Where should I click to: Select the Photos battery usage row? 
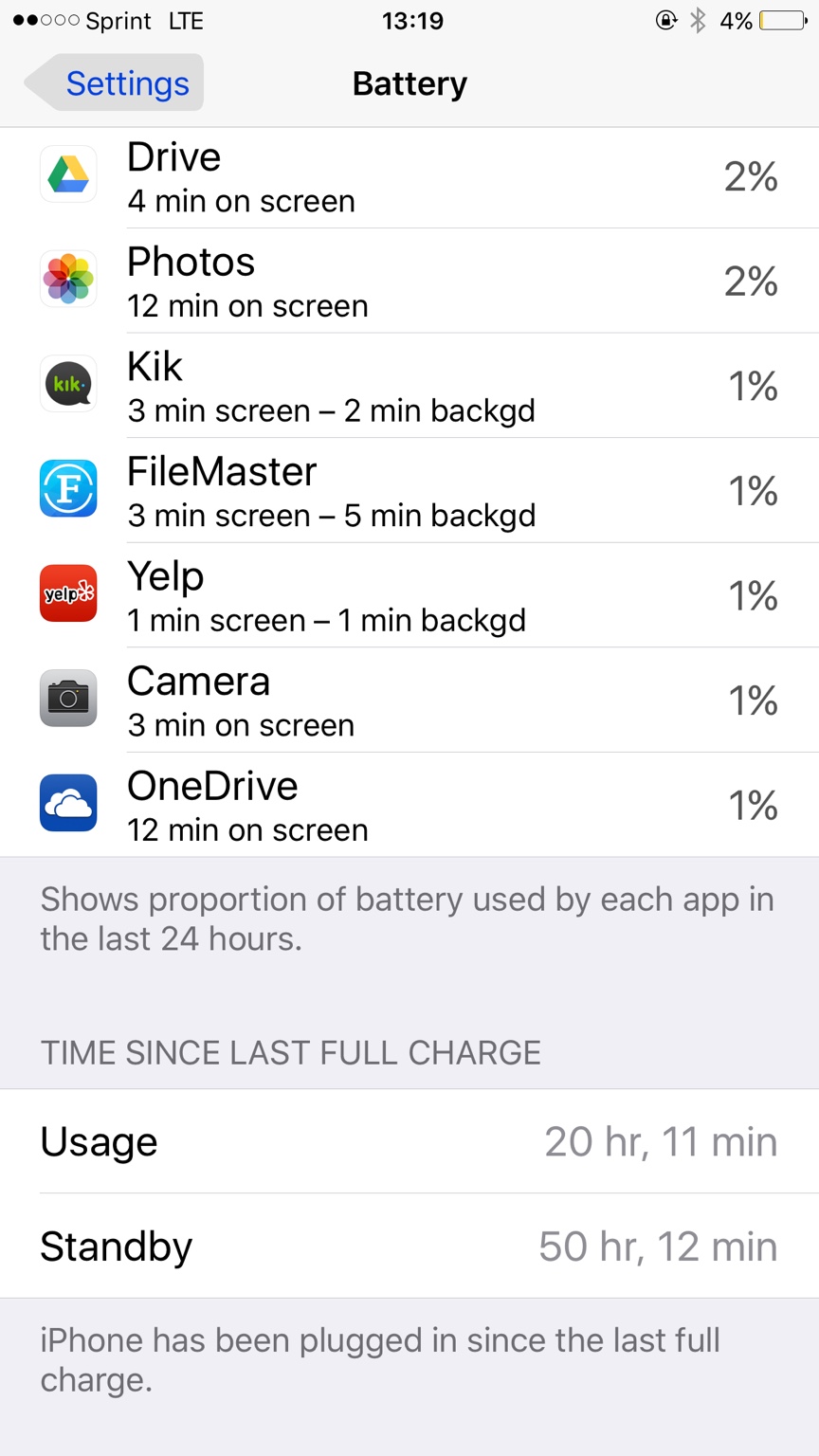click(x=409, y=282)
